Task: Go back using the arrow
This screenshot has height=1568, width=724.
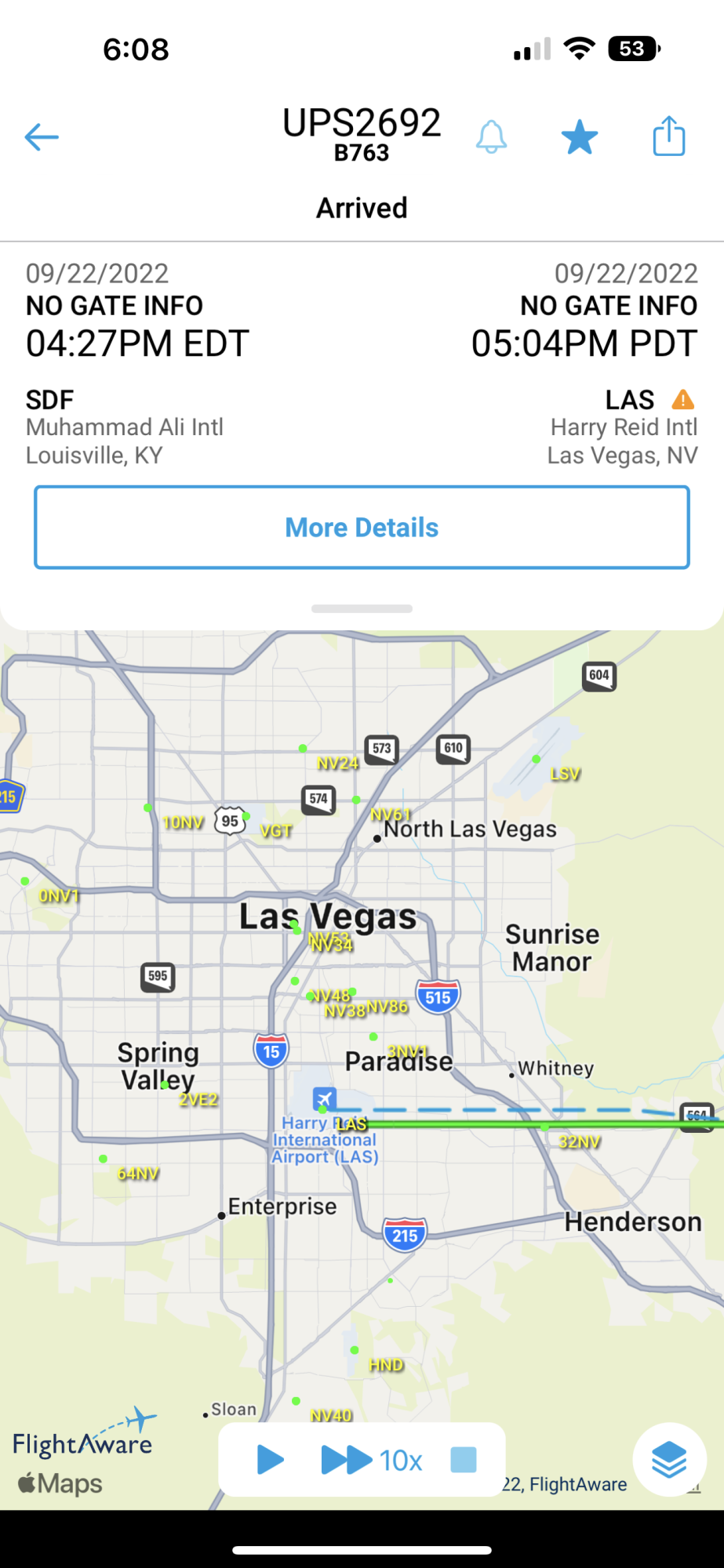Action: click(42, 137)
